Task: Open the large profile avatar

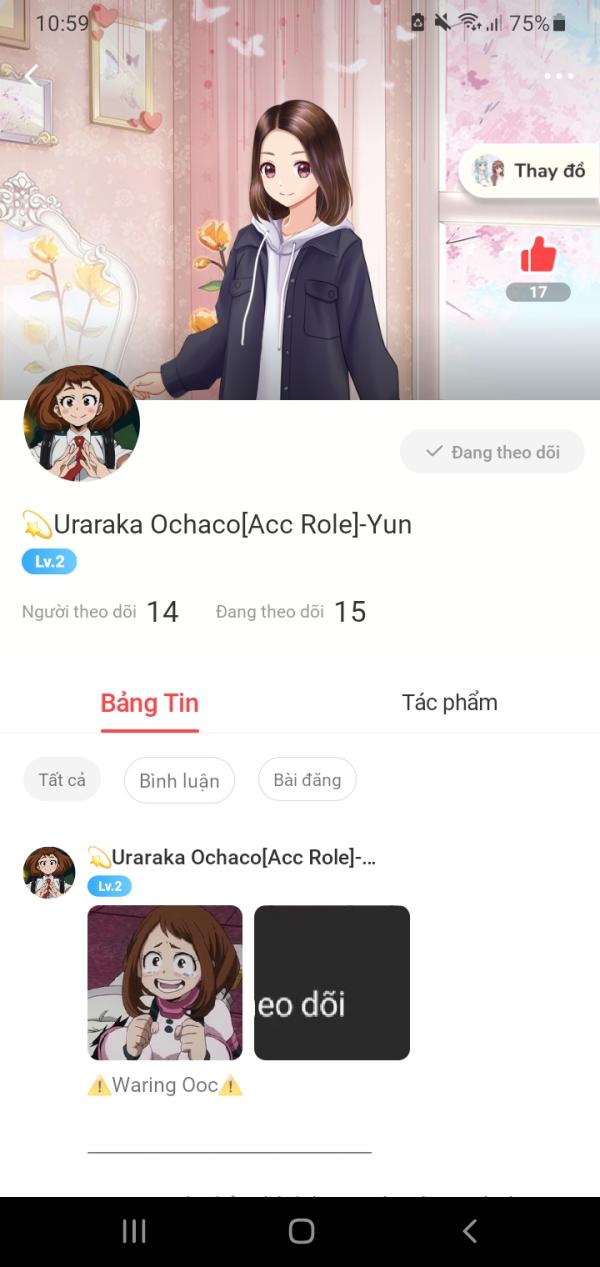Action: (81, 423)
